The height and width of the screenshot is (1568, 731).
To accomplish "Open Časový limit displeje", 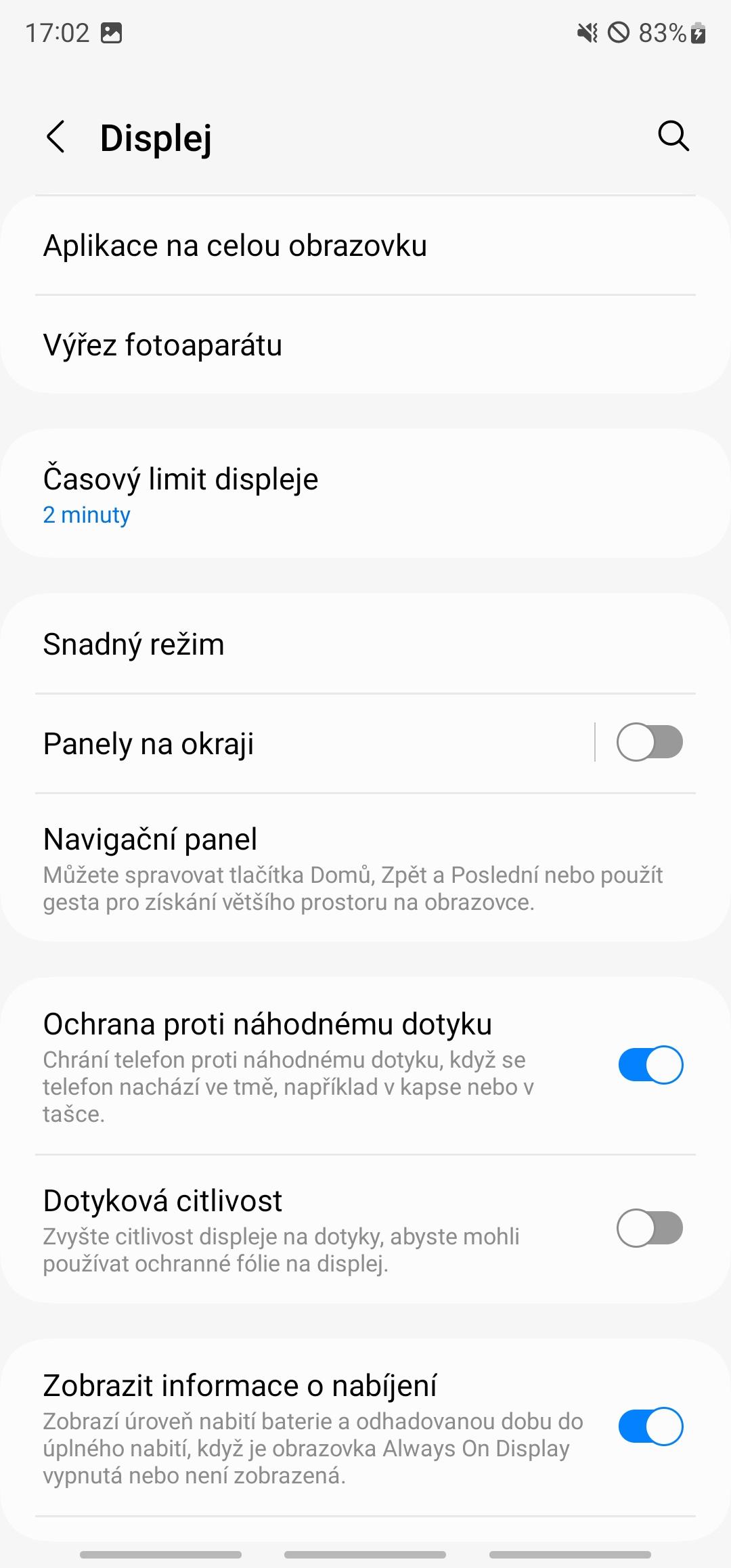I will point(365,494).
